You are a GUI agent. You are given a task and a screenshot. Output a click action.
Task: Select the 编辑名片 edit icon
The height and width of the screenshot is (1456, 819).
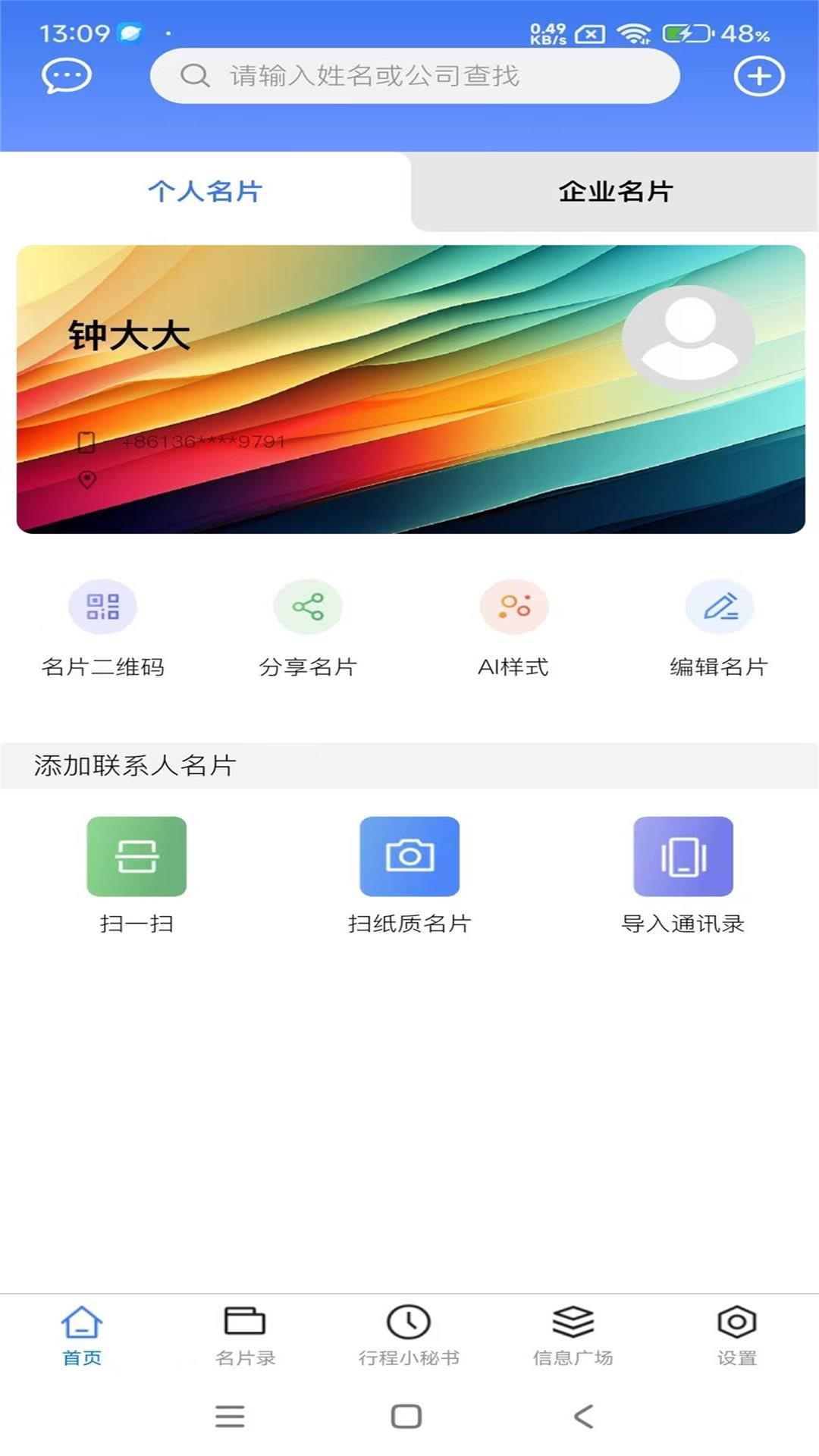(x=717, y=605)
